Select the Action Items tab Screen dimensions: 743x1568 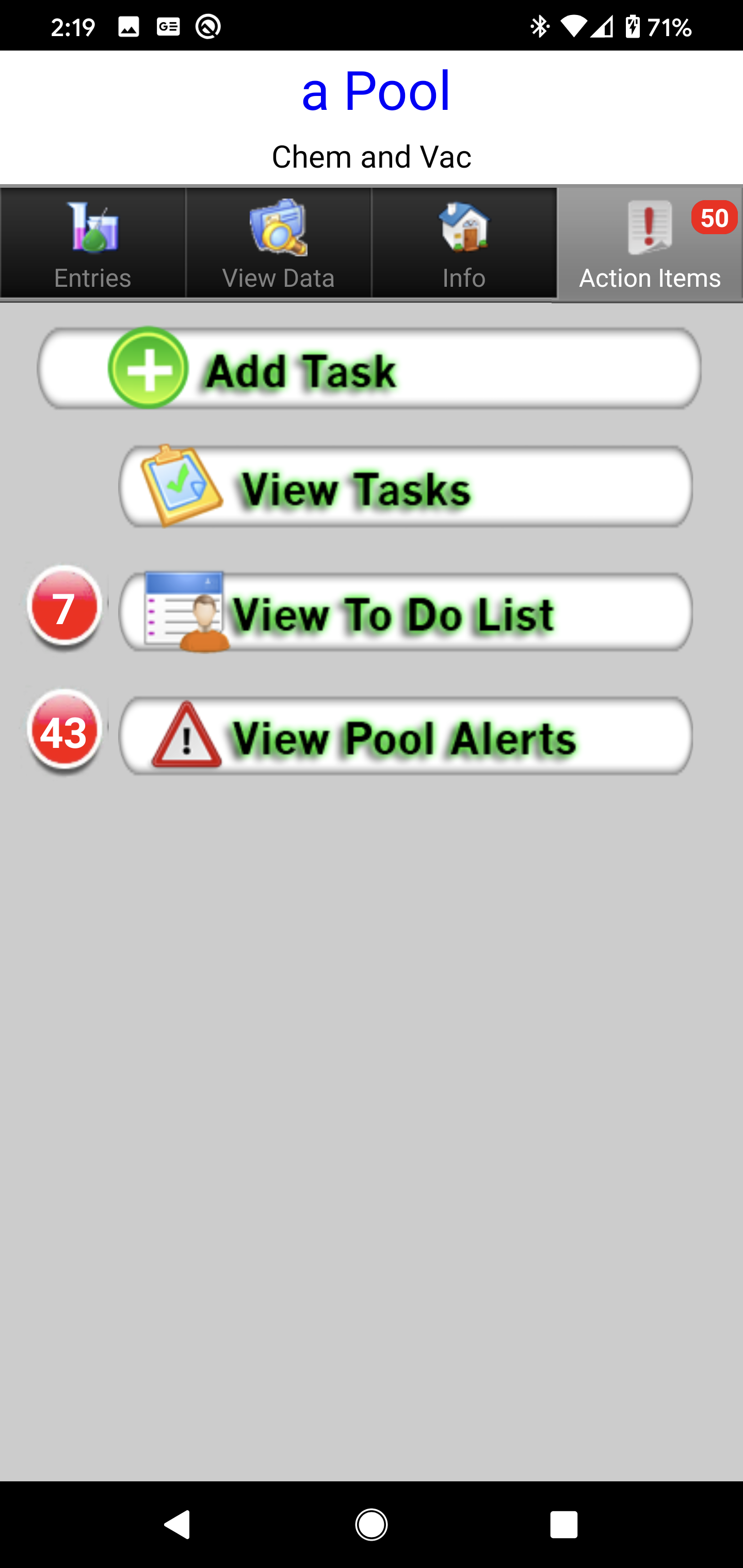[650, 244]
